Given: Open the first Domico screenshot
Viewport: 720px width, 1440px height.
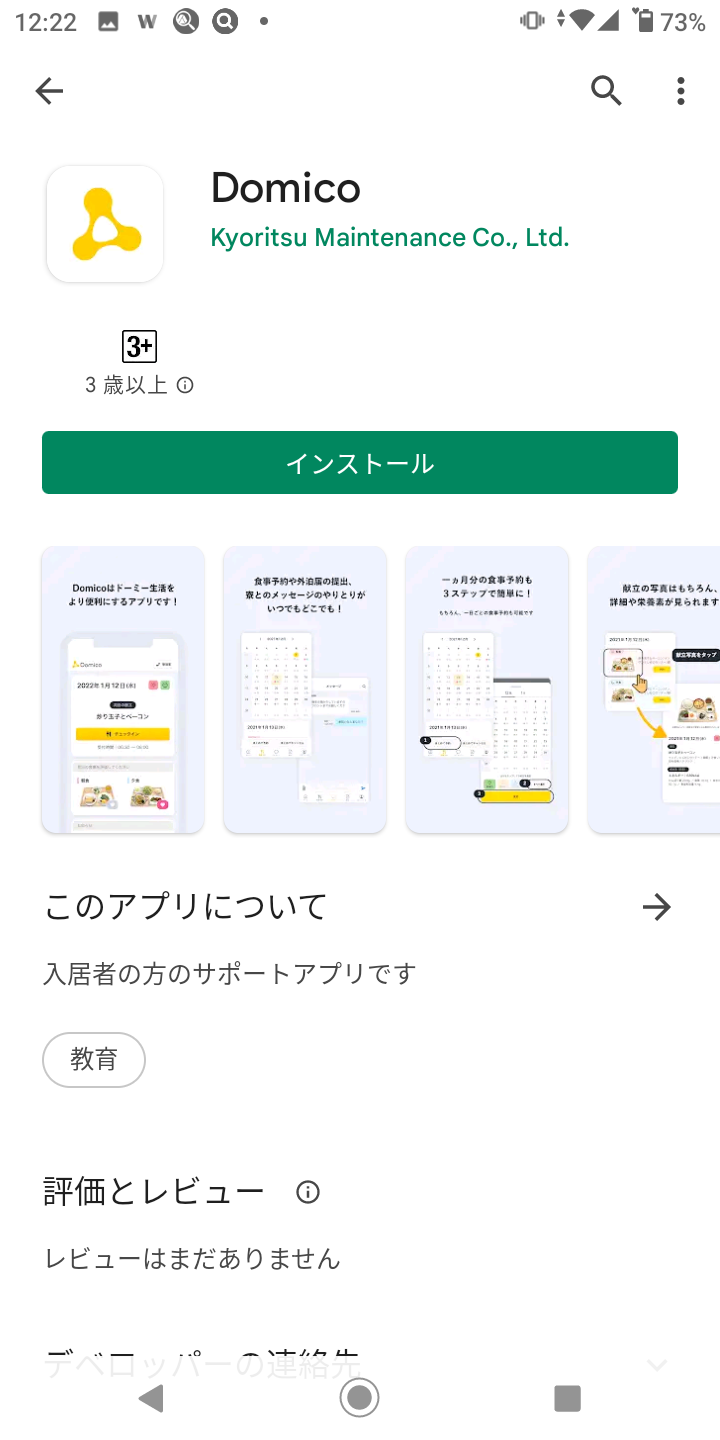Looking at the screenshot, I should (x=123, y=690).
